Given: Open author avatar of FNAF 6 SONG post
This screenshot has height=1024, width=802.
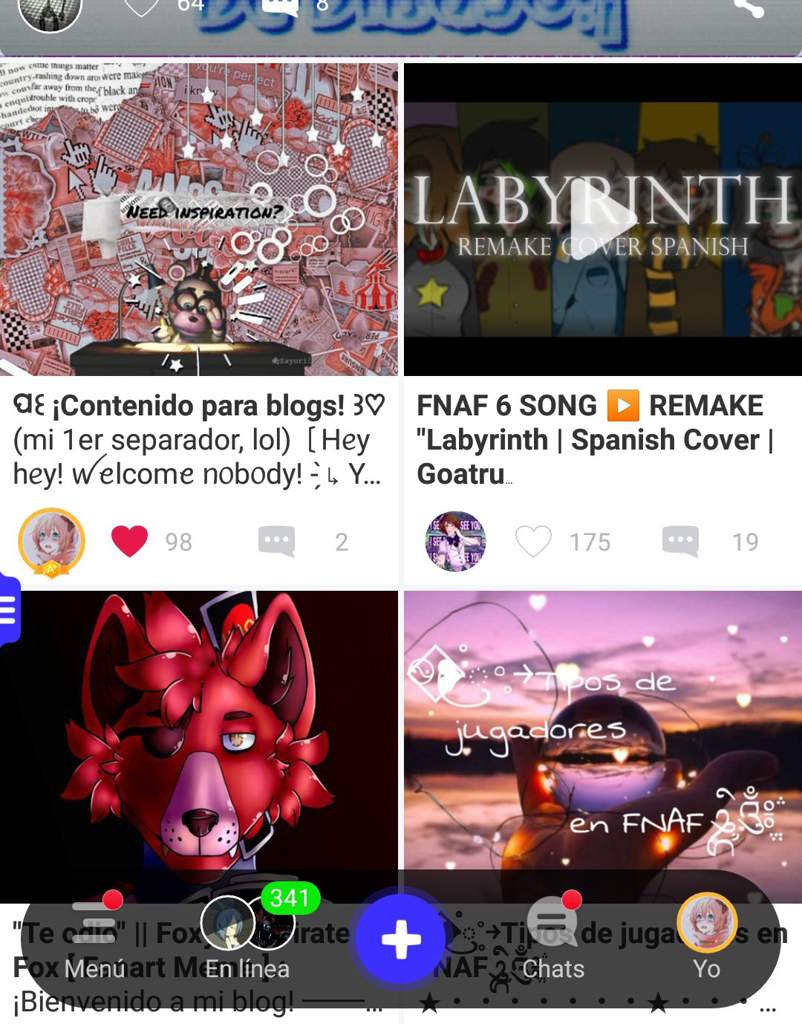Looking at the screenshot, I should pos(456,541).
